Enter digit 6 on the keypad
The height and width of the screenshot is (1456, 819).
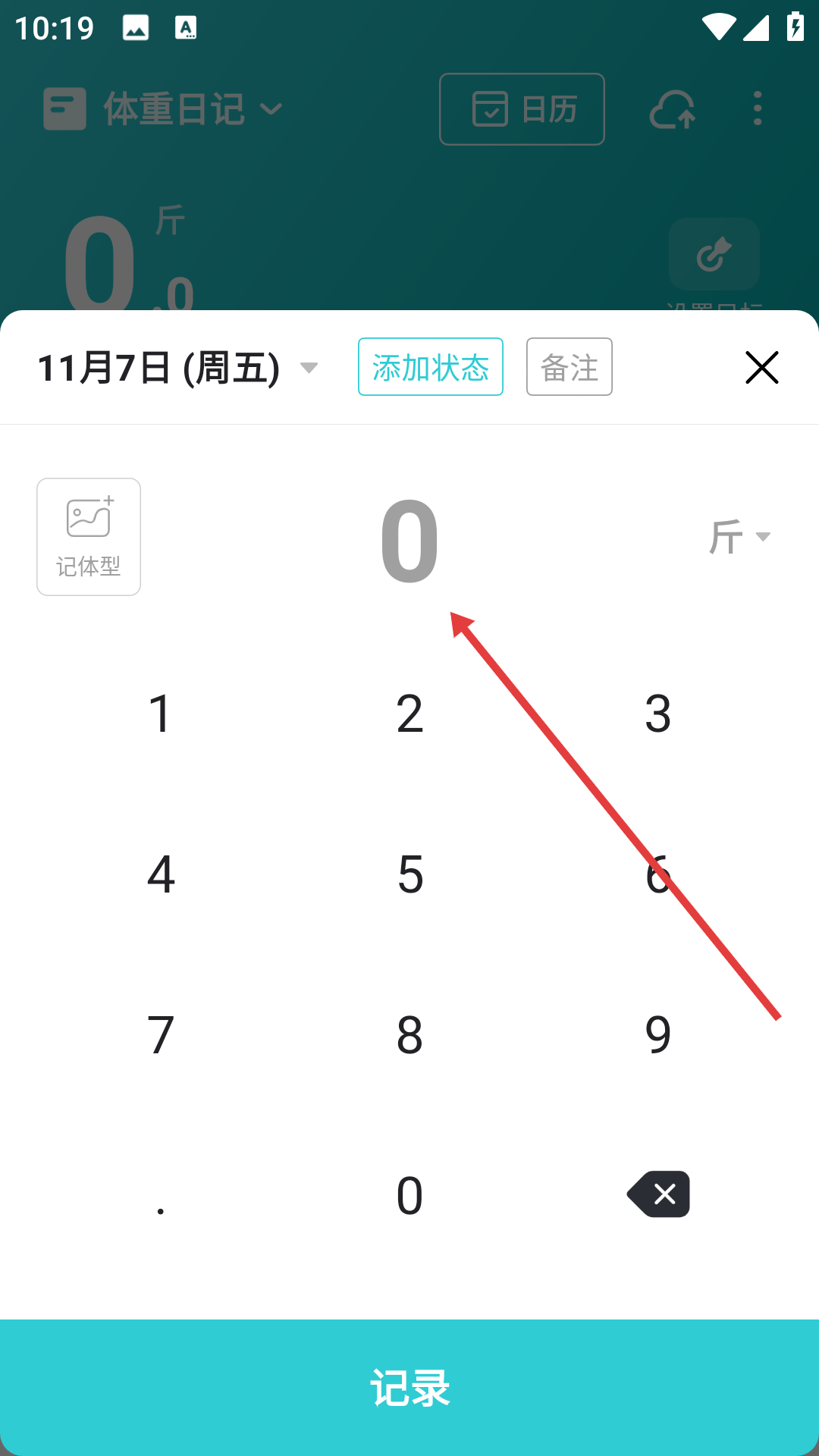(x=658, y=874)
